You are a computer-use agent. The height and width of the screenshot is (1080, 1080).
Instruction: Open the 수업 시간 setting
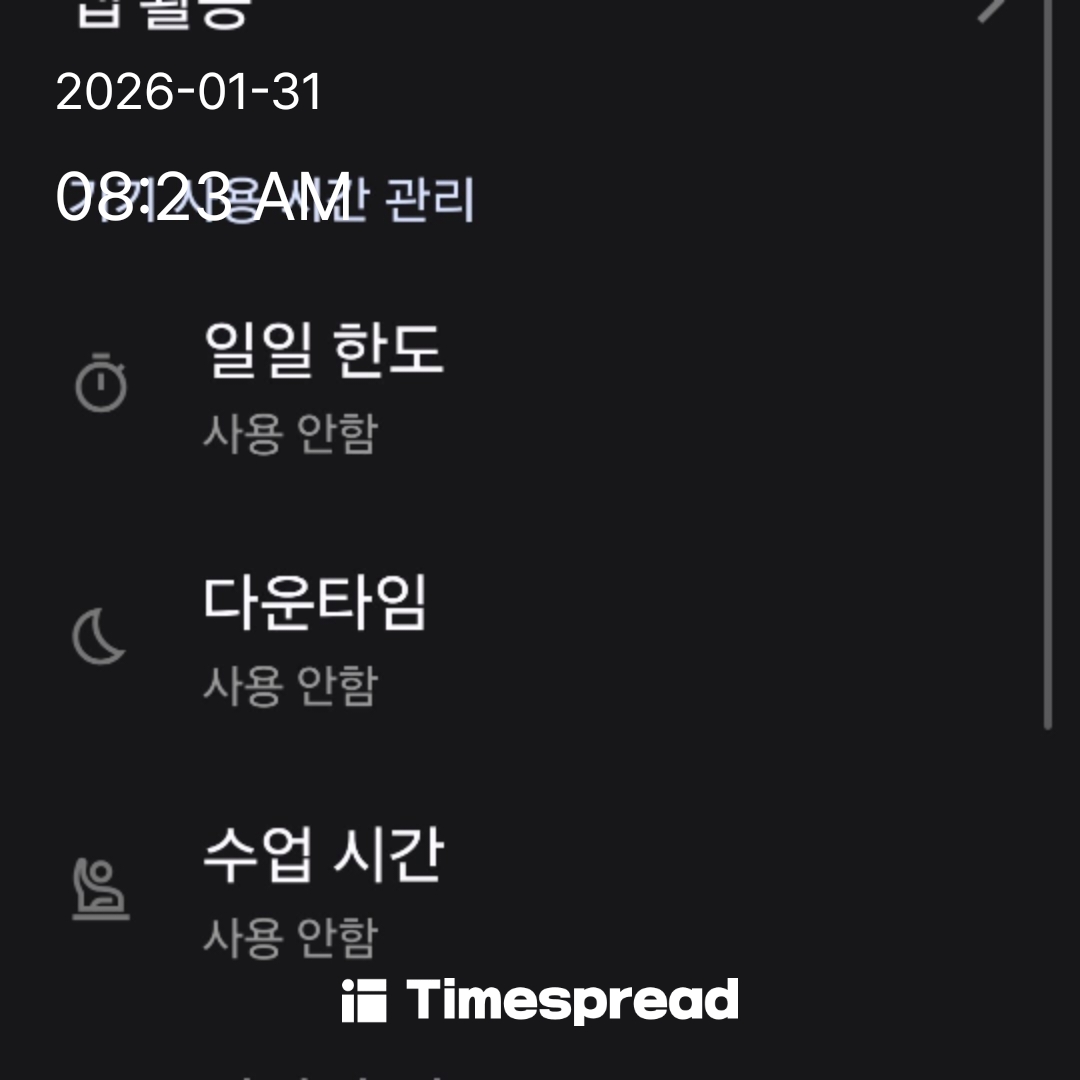(x=323, y=889)
